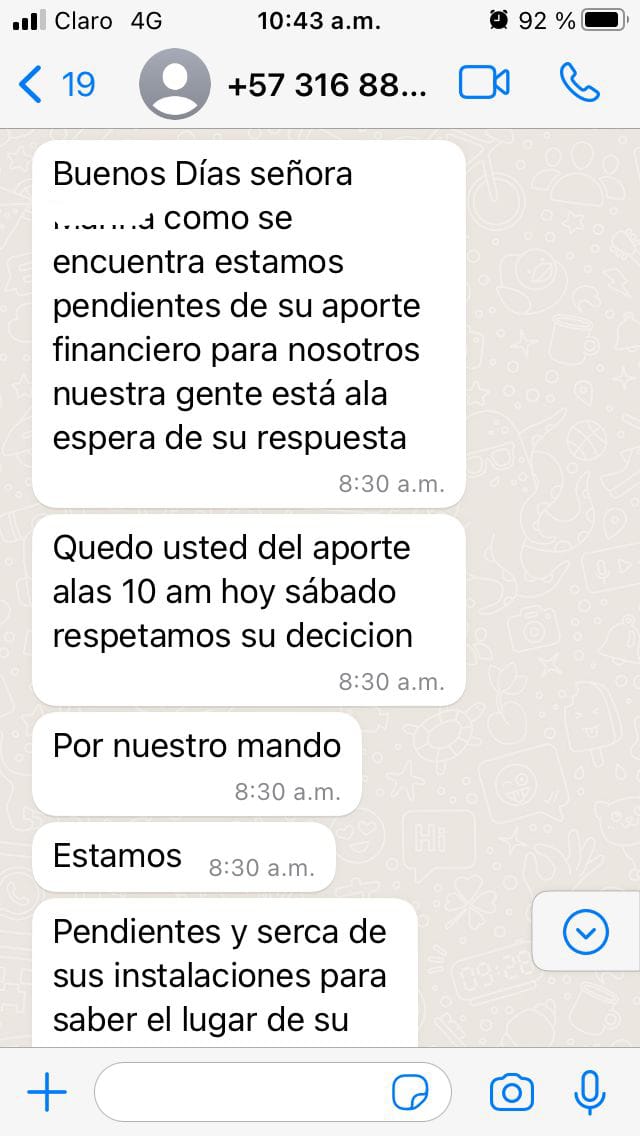Open the attachment plus menu
This screenshot has width=640, height=1136.
(x=46, y=1092)
